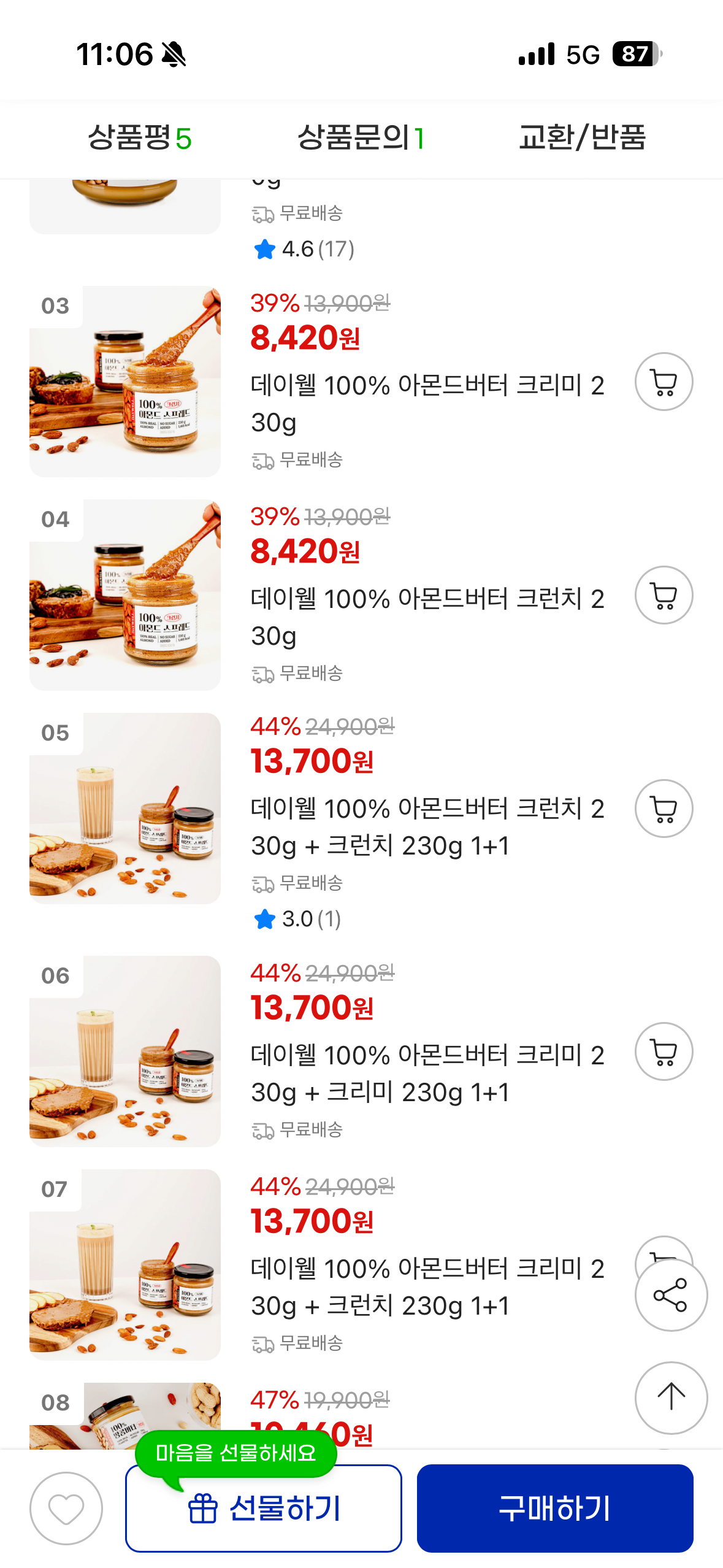Tap the 3.0 (1) rating link
The height and width of the screenshot is (1568, 723).
pos(312,920)
